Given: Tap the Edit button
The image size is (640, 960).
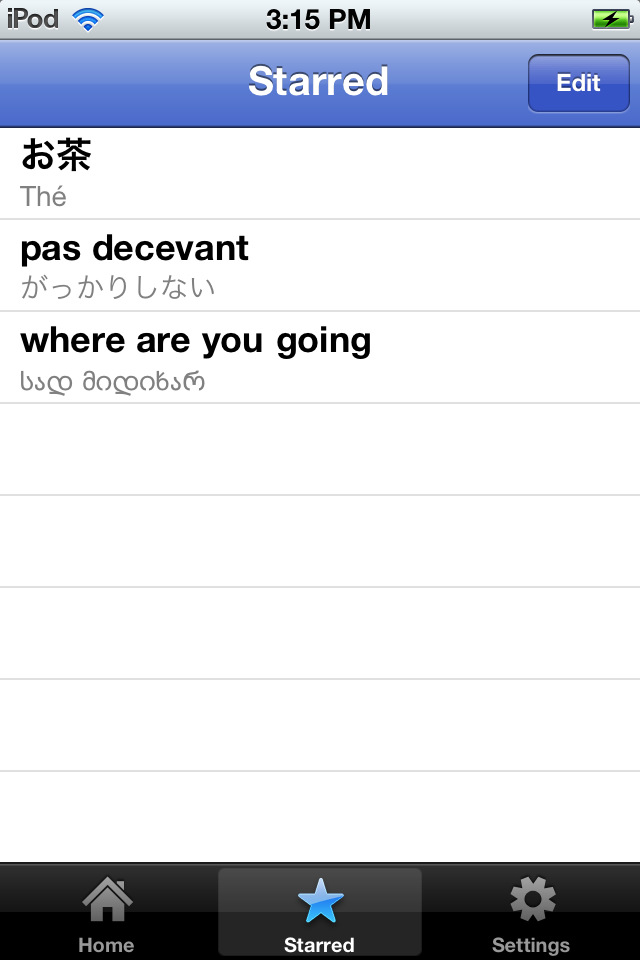Looking at the screenshot, I should (578, 83).
